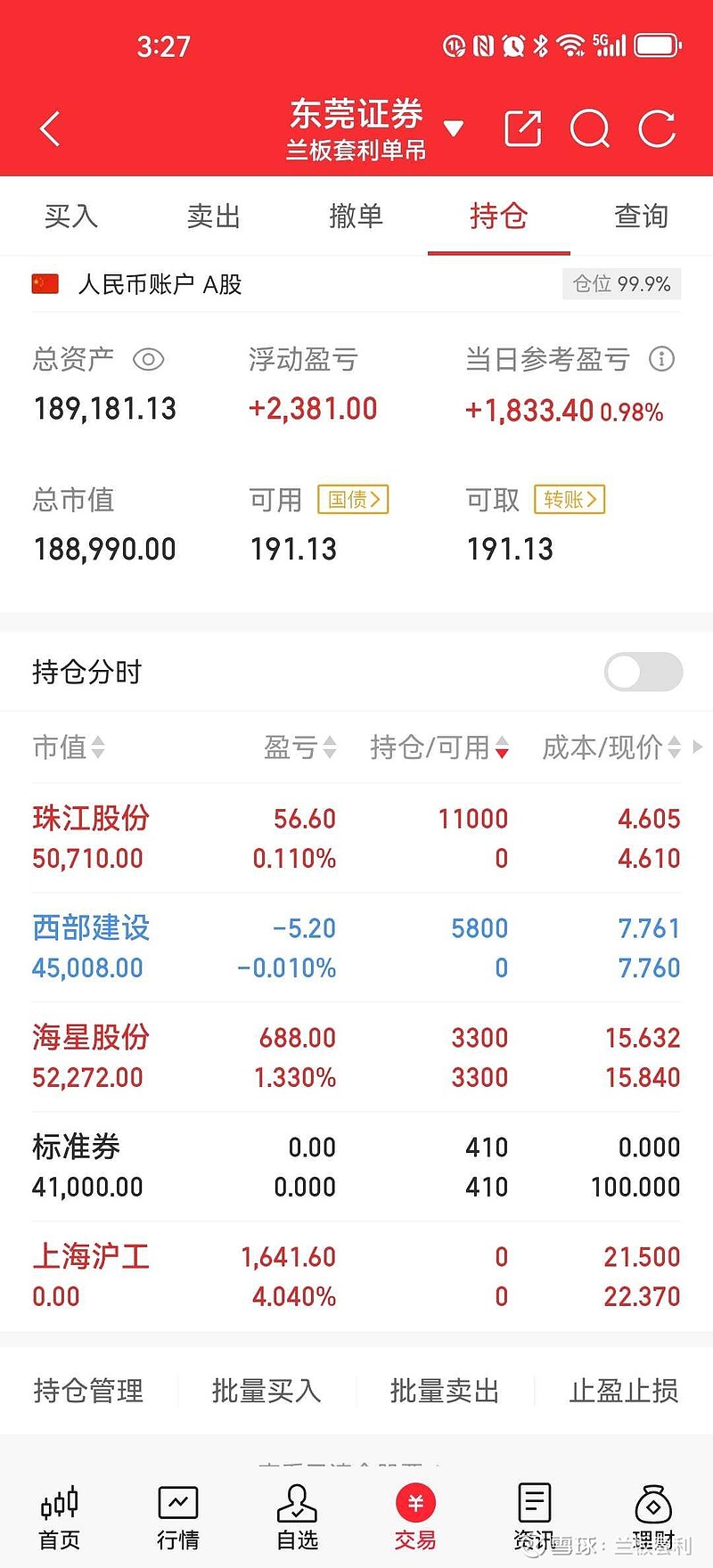Open the 珠江股份 holding row
The image size is (713, 1568).
[356, 838]
